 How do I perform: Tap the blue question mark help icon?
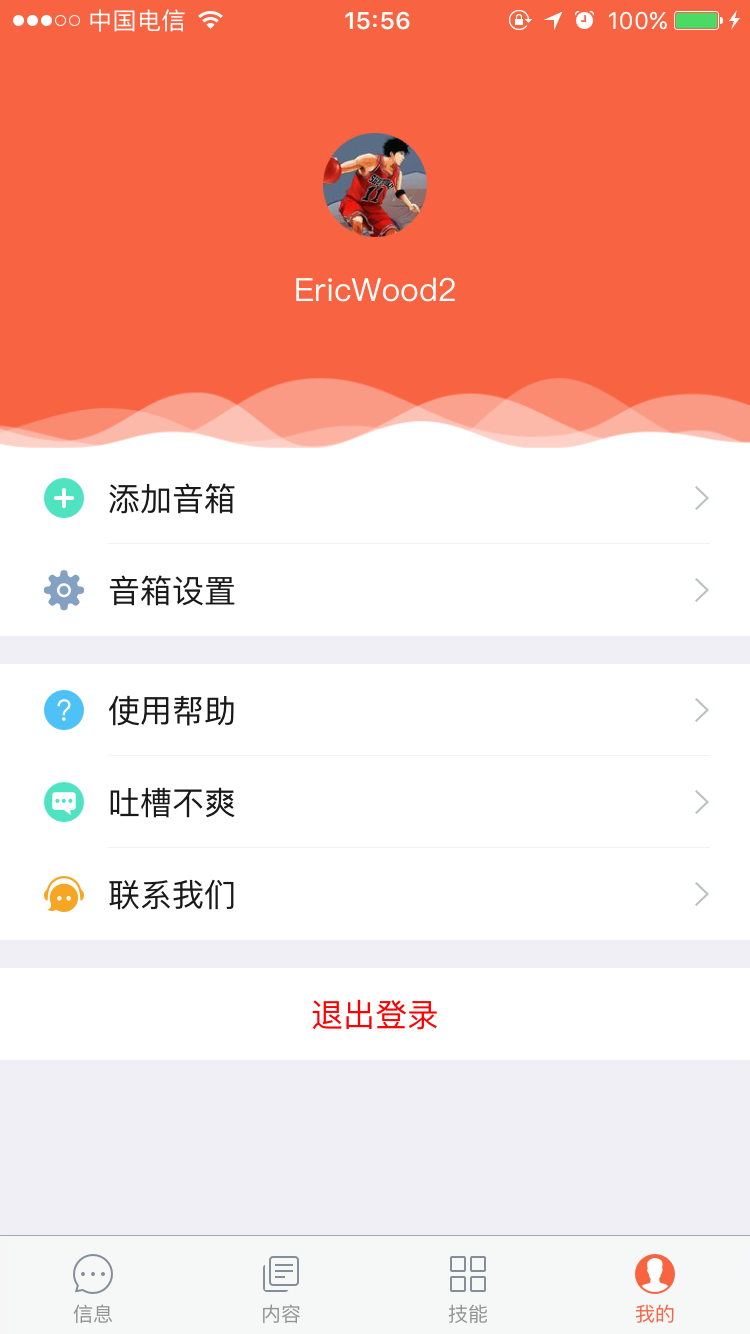[64, 710]
